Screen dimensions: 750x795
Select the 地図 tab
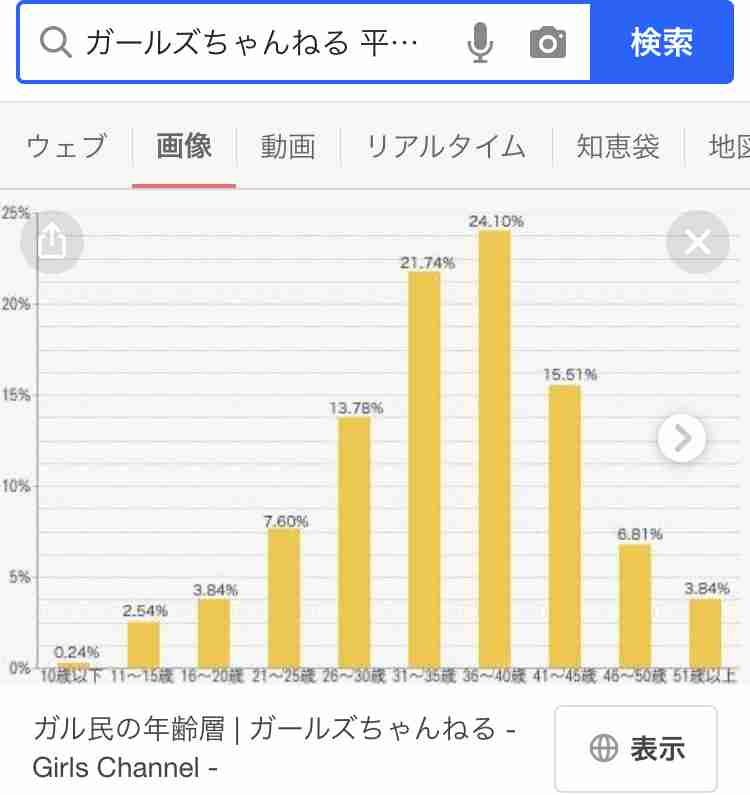pyautogui.click(x=732, y=146)
